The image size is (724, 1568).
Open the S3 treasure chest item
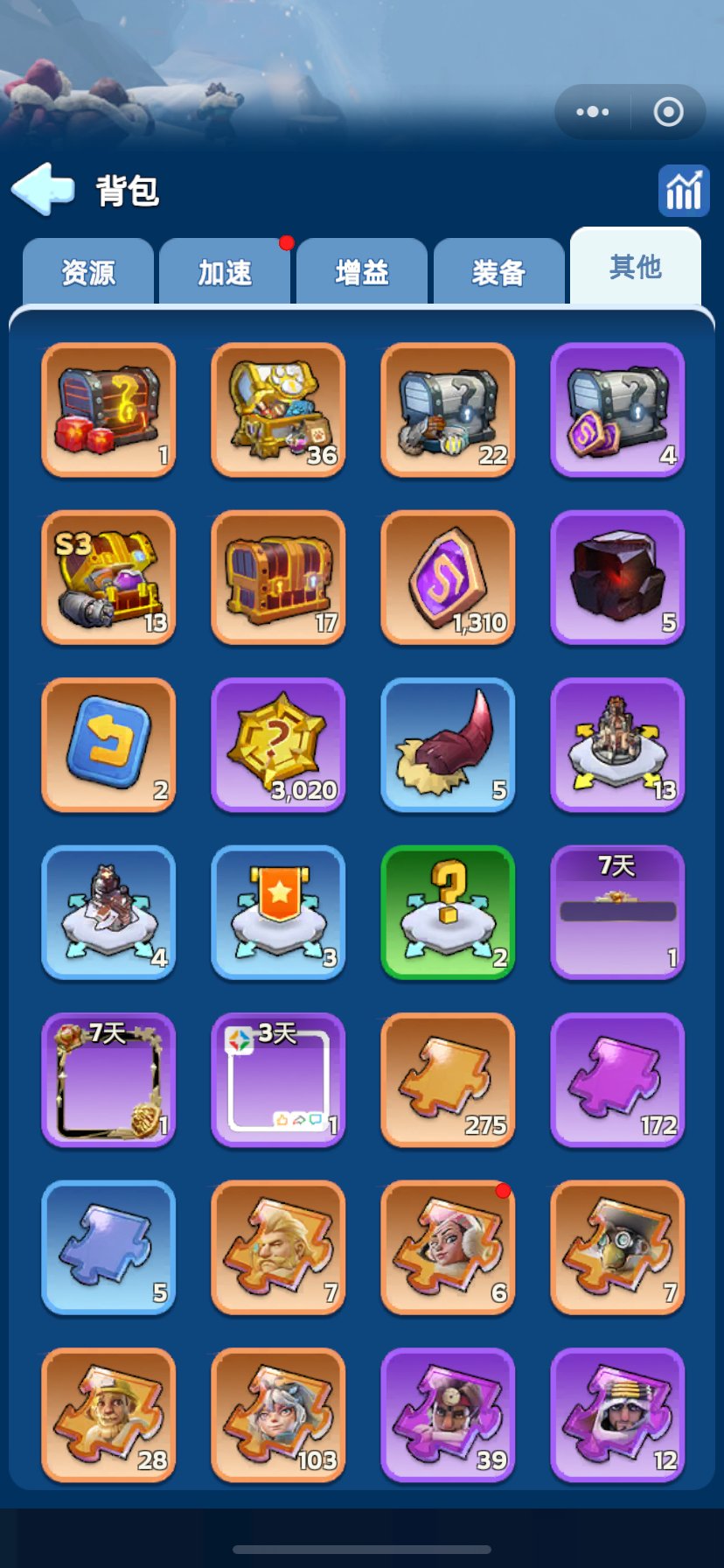click(108, 577)
